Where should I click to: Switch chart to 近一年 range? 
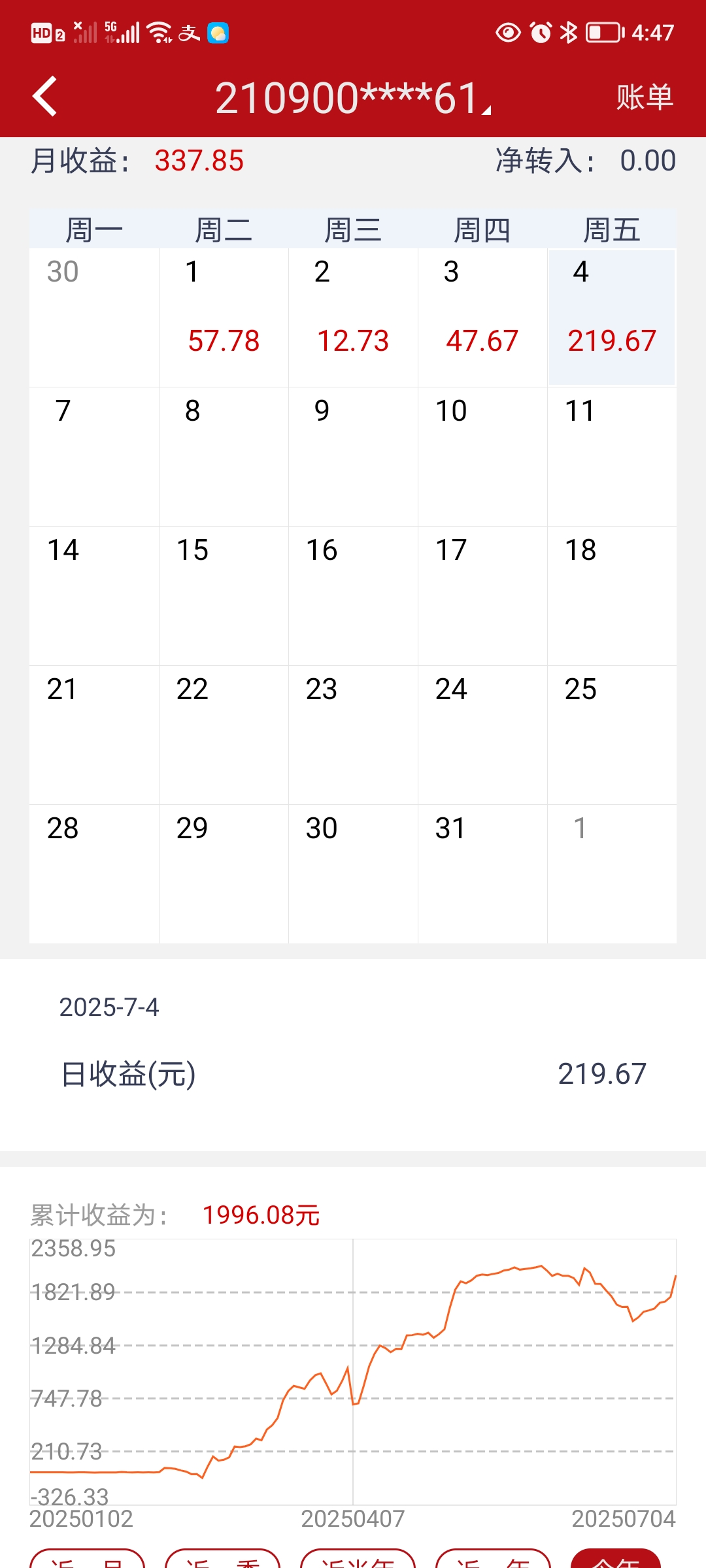[492, 1560]
